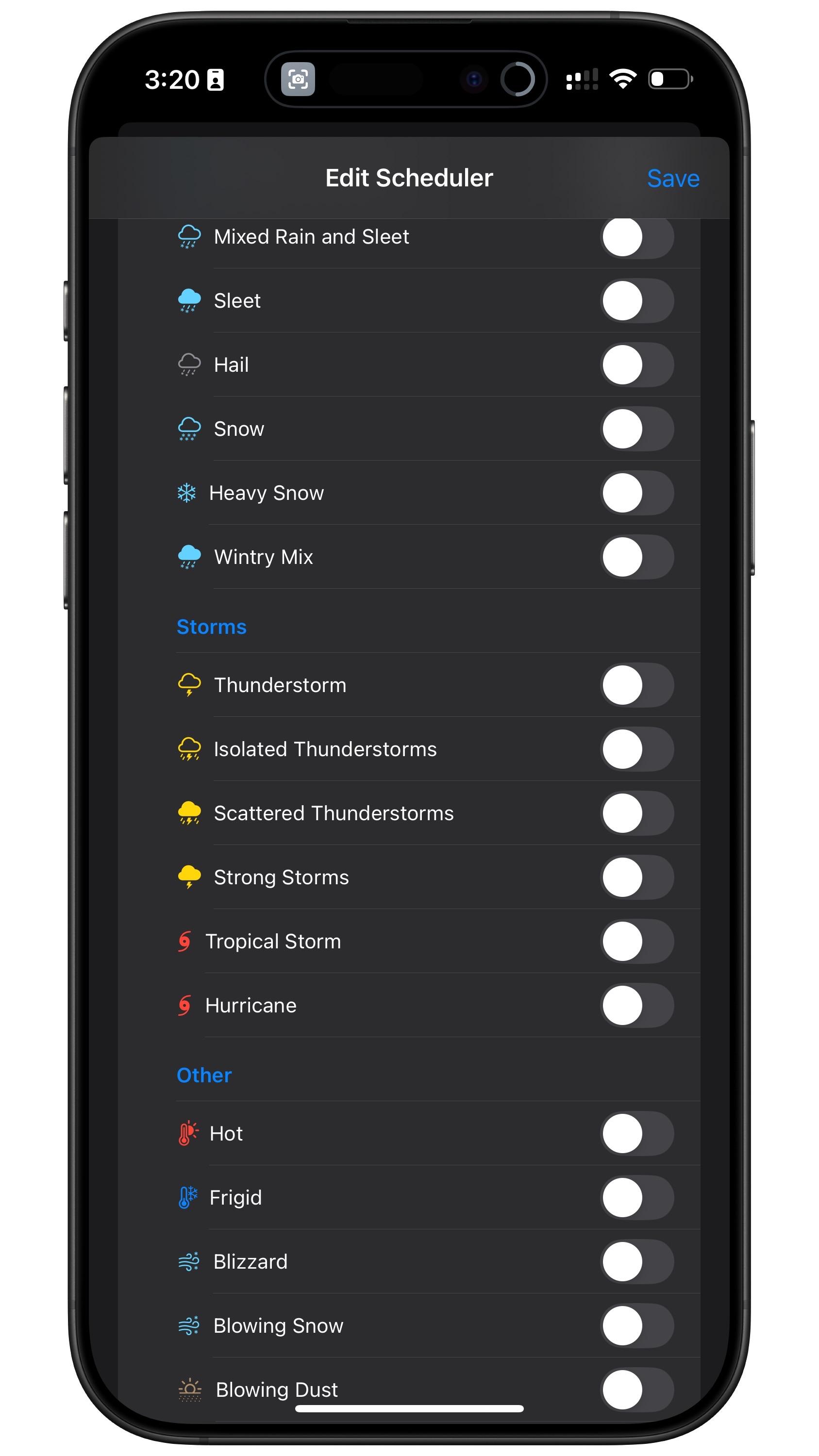Toggle Isolated Thunderstorms on

pyautogui.click(x=637, y=749)
